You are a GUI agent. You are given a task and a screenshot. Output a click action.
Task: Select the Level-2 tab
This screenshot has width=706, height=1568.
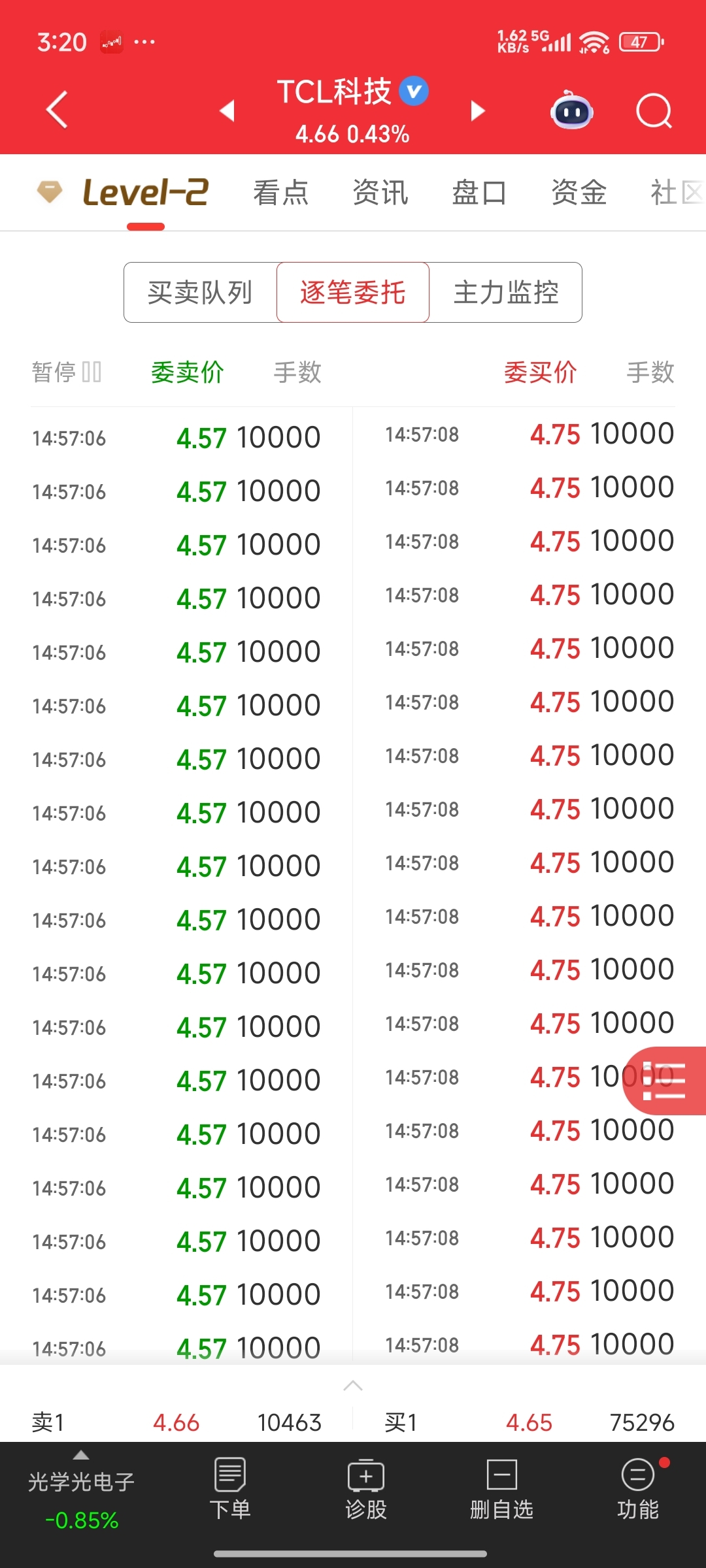[x=145, y=193]
